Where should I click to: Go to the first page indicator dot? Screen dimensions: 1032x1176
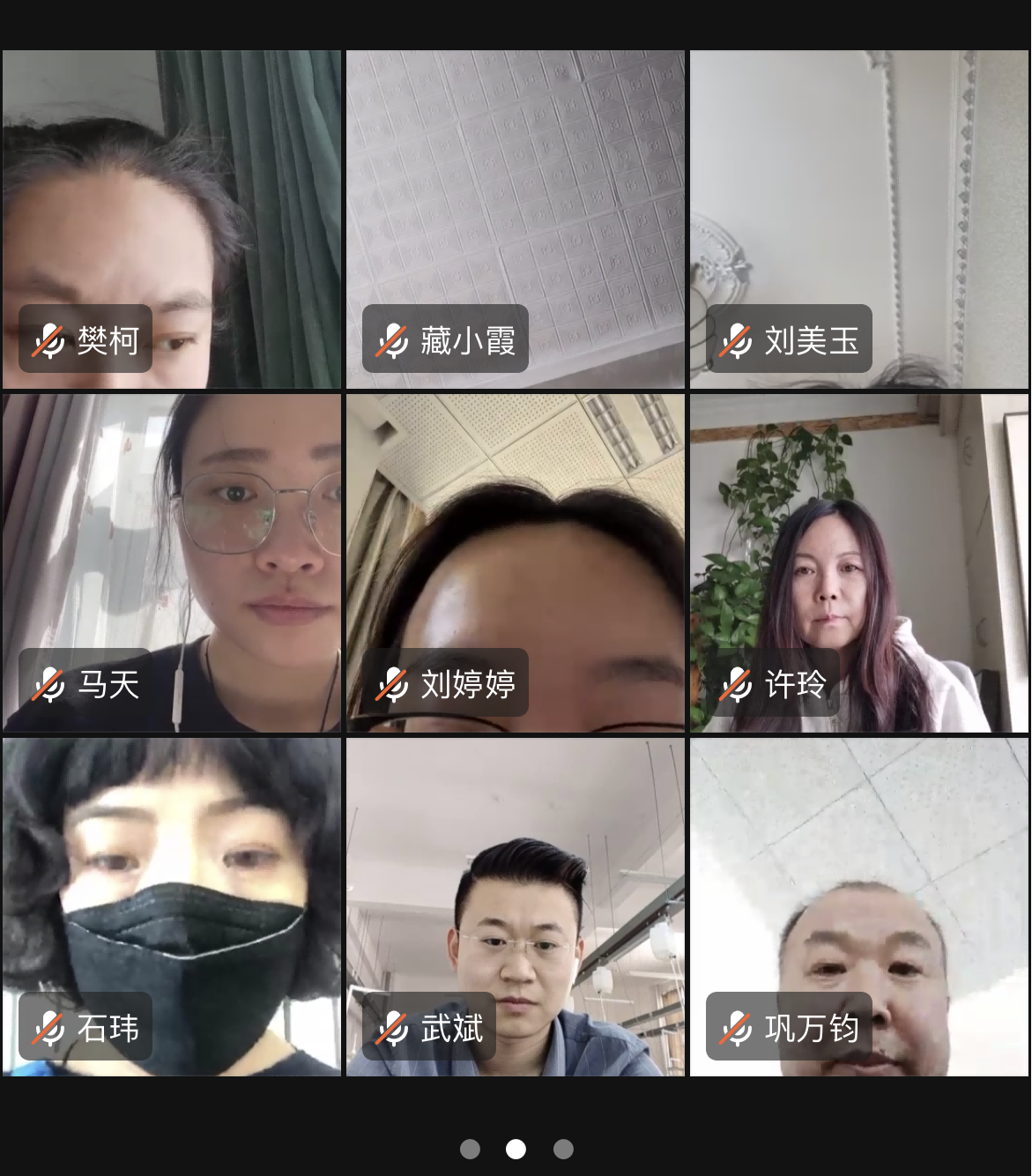click(470, 1149)
